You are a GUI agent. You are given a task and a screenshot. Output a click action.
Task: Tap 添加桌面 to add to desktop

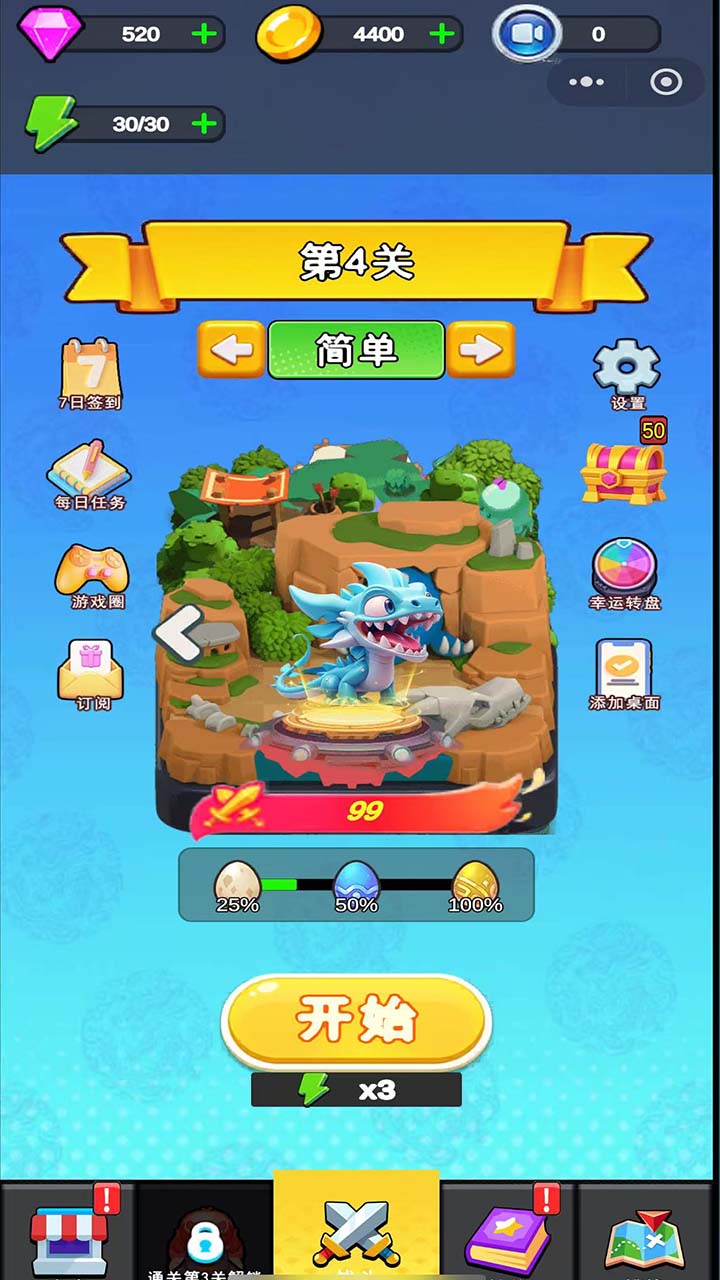[625, 672]
